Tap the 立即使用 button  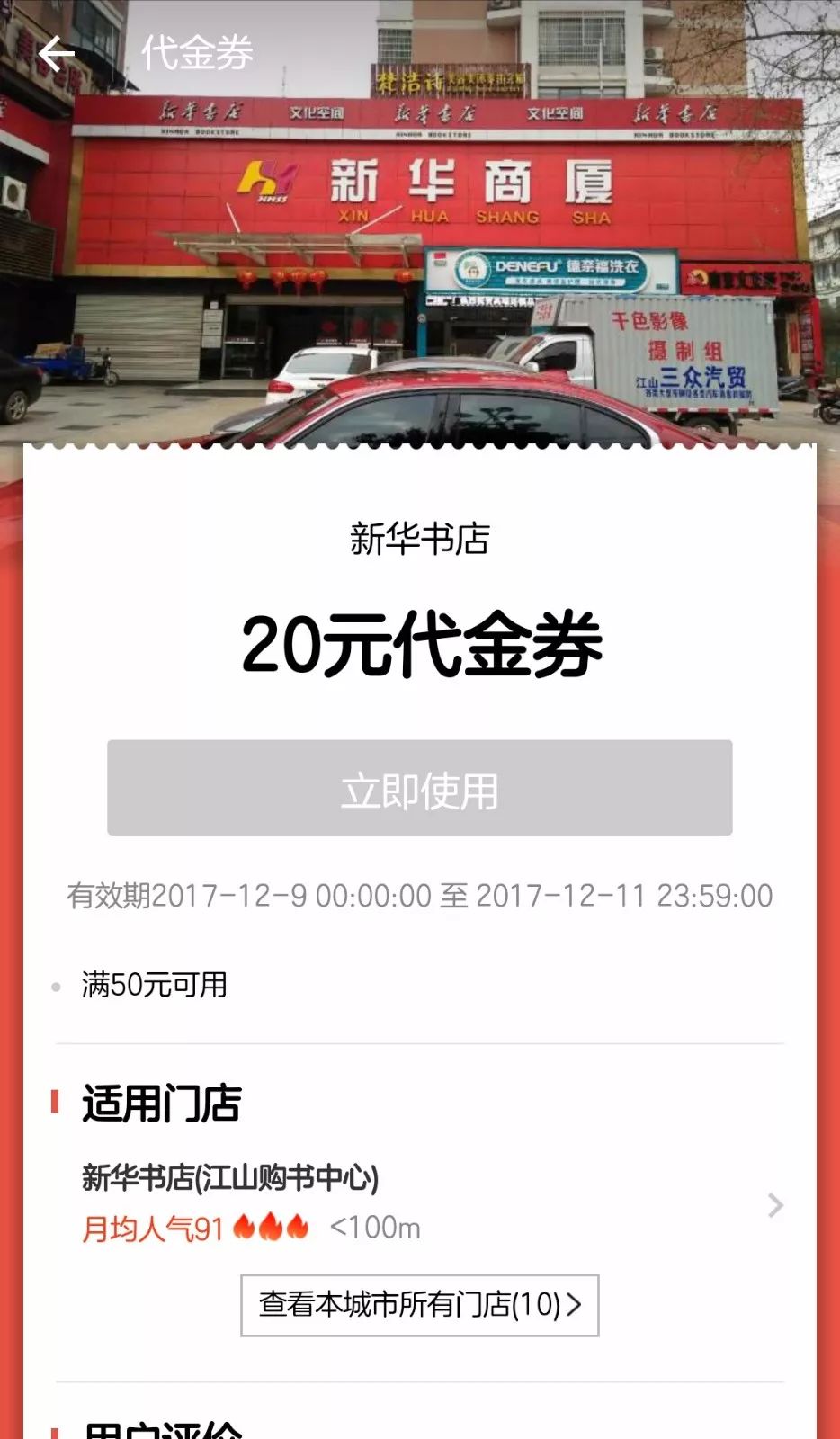(419, 788)
